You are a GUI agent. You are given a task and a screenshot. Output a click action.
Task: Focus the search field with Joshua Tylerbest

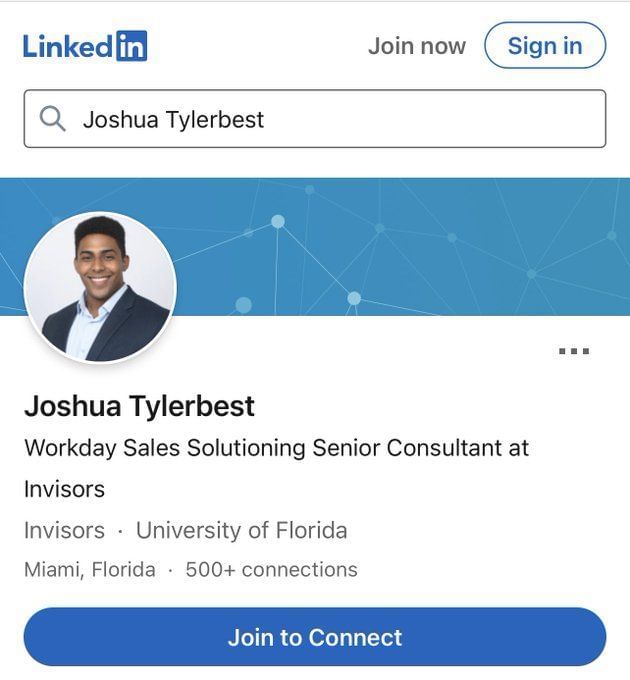coord(314,119)
